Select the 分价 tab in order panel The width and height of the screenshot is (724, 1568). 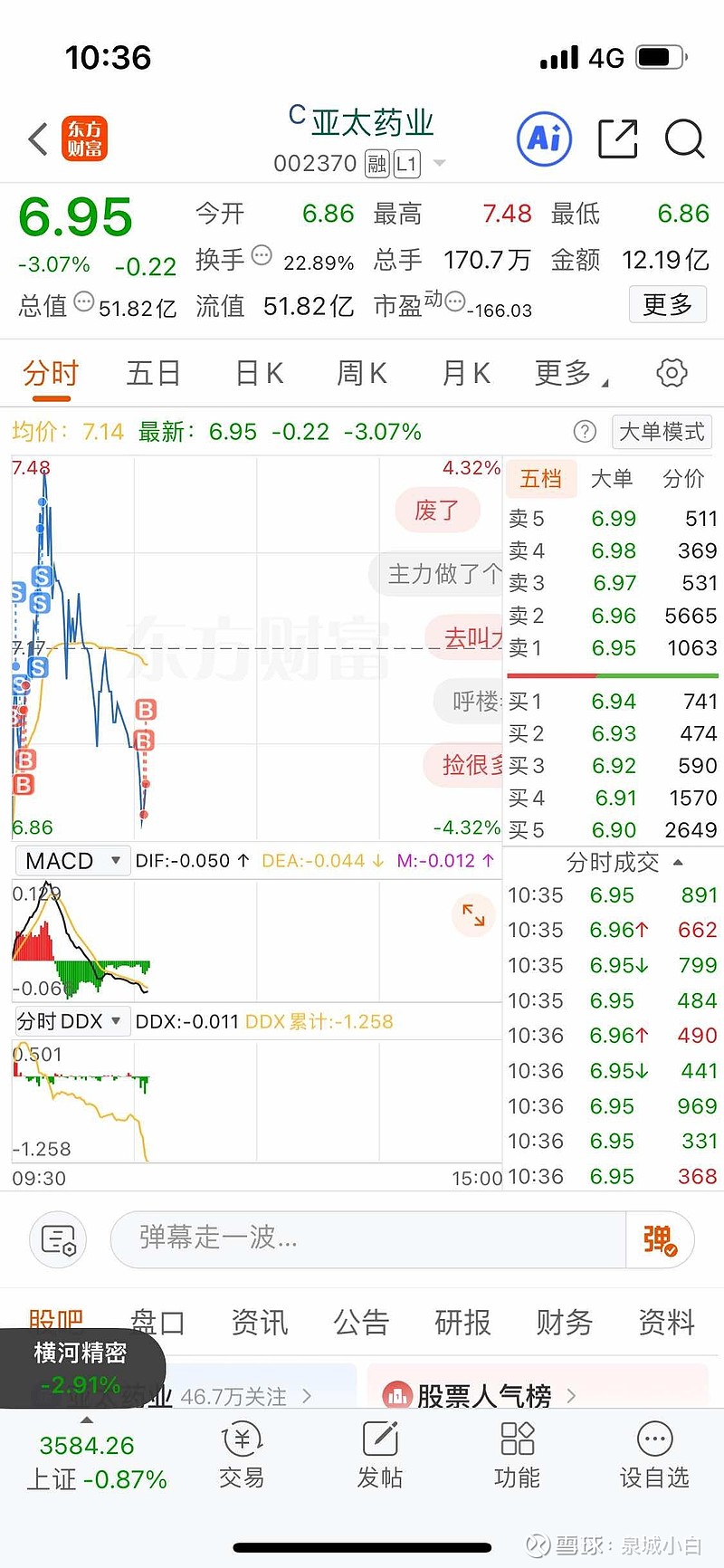pyautogui.click(x=683, y=479)
